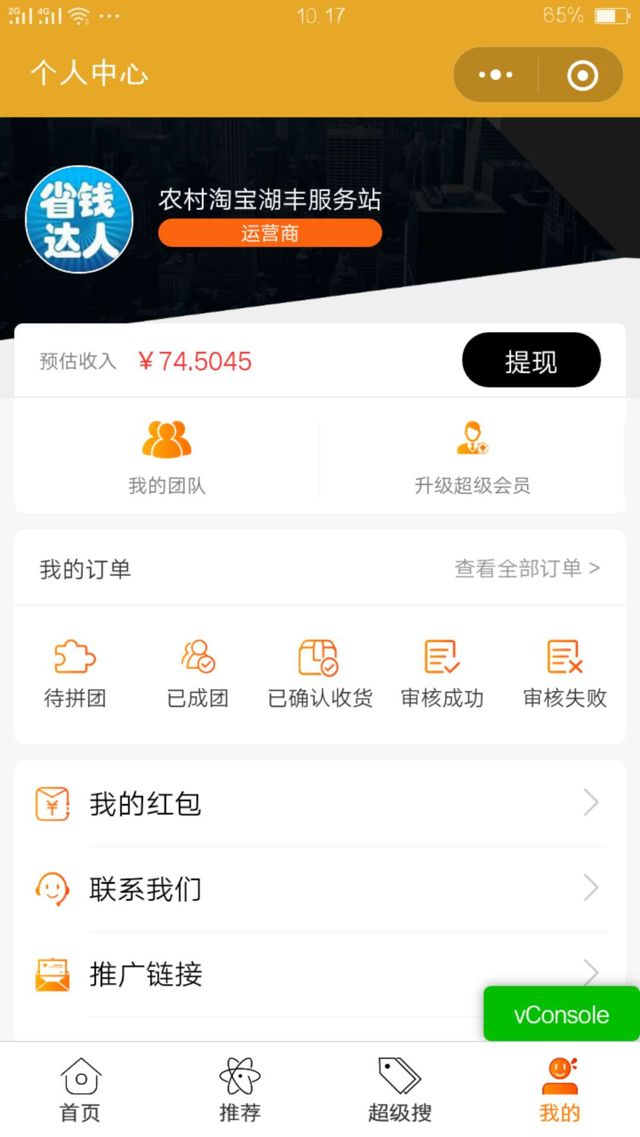
Task: Open 我的团队 team page
Action: click(167, 458)
